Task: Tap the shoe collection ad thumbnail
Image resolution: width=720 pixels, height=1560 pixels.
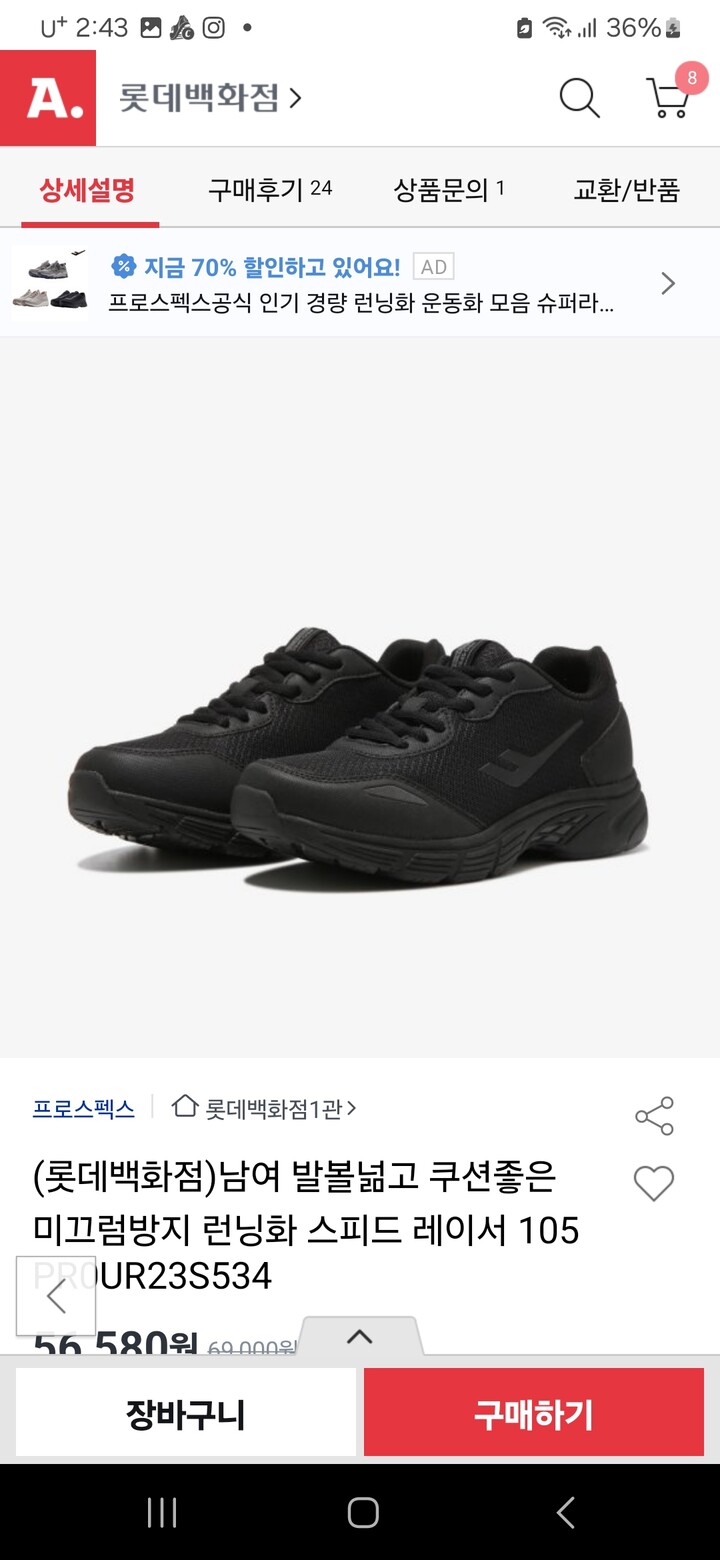Action: [50, 283]
